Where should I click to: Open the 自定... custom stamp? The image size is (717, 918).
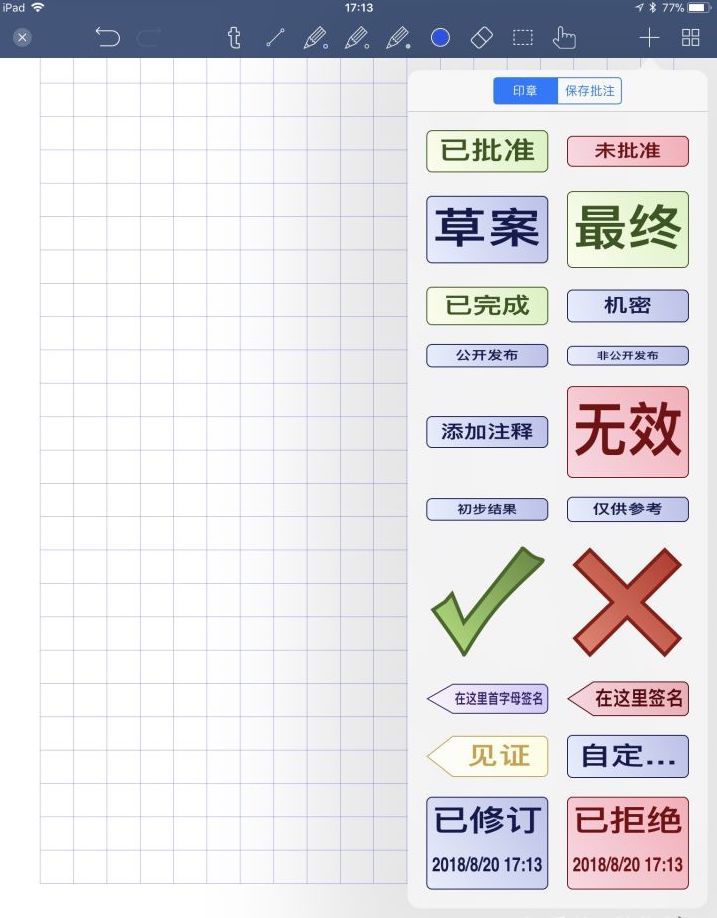[x=627, y=756]
